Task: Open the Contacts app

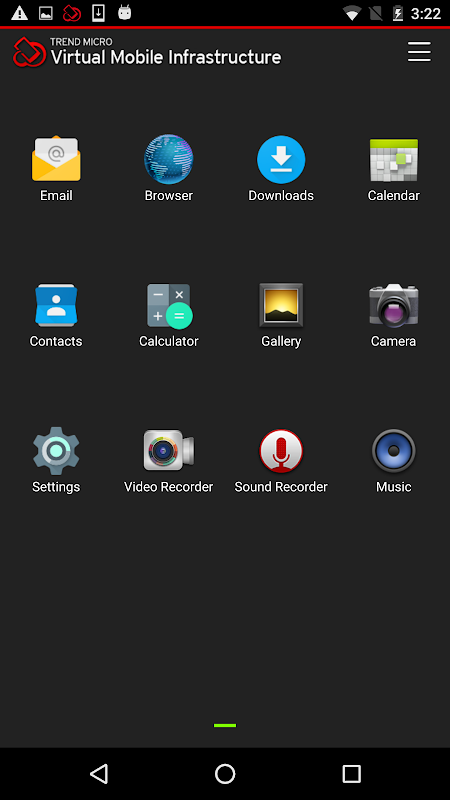Action: (x=56, y=315)
